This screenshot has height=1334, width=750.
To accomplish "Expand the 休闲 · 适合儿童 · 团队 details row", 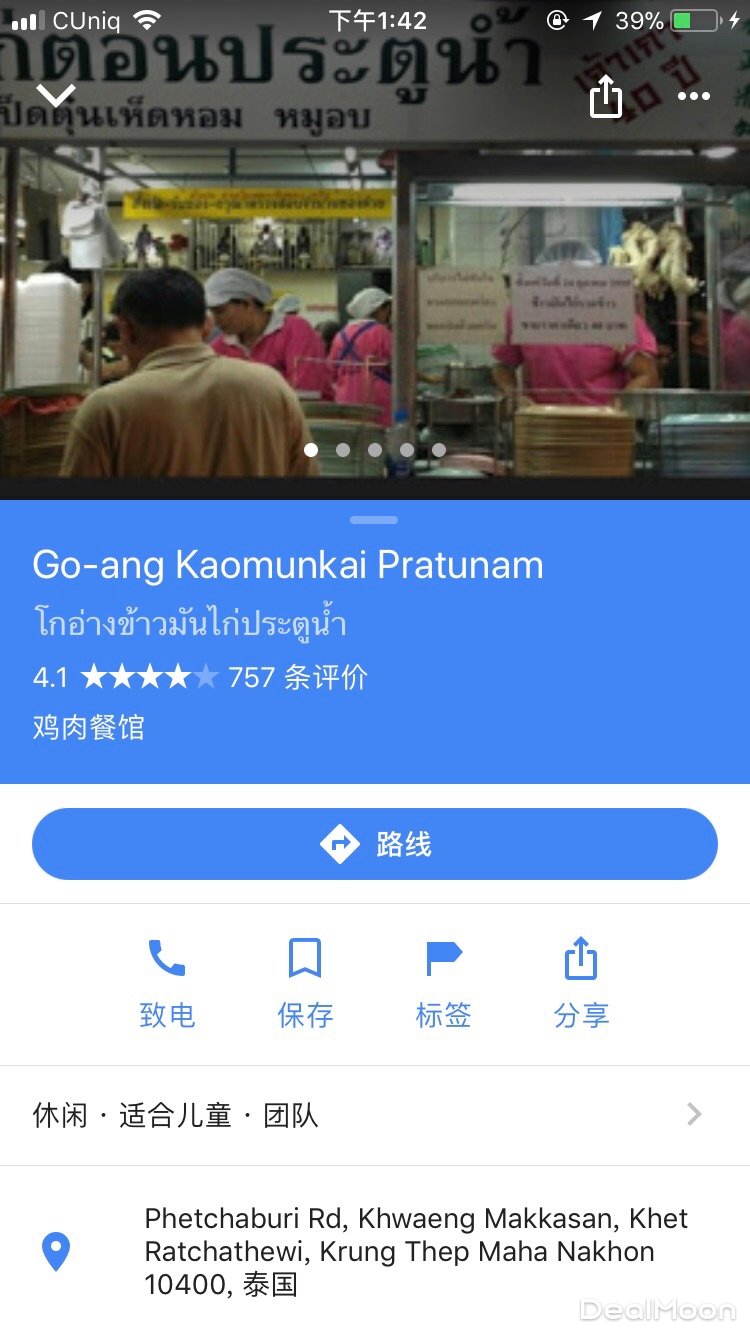I will [x=375, y=1115].
